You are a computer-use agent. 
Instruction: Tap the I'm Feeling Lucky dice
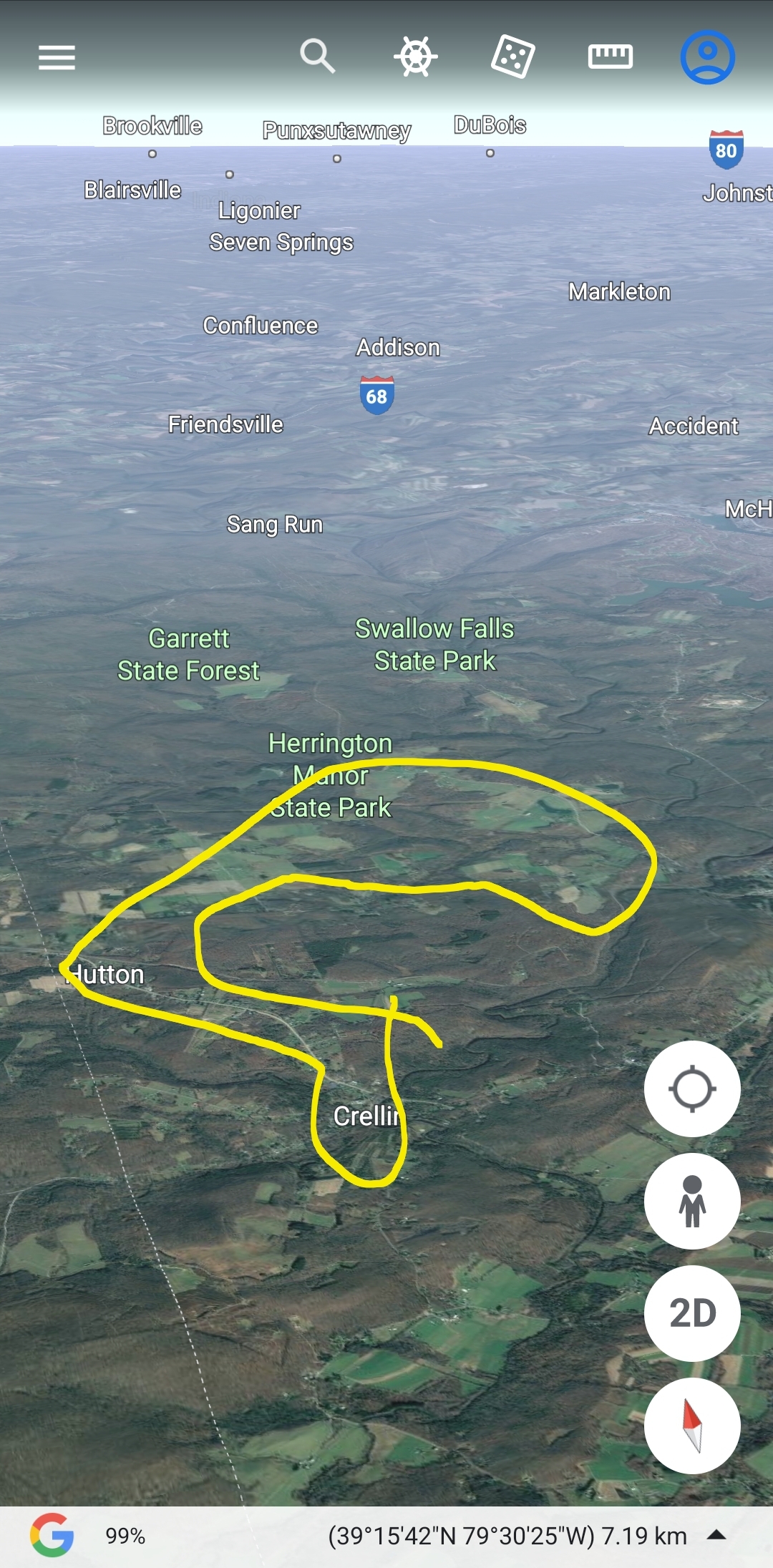tap(512, 57)
